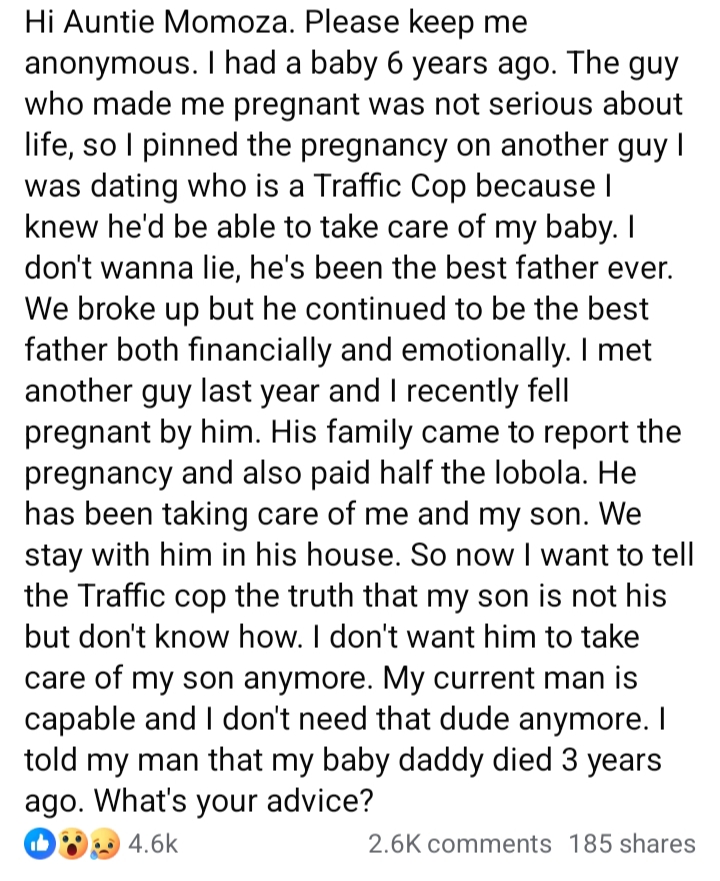Click the blue thumbs-up Like reaction icon
This screenshot has width=720, height=881.
point(38,844)
